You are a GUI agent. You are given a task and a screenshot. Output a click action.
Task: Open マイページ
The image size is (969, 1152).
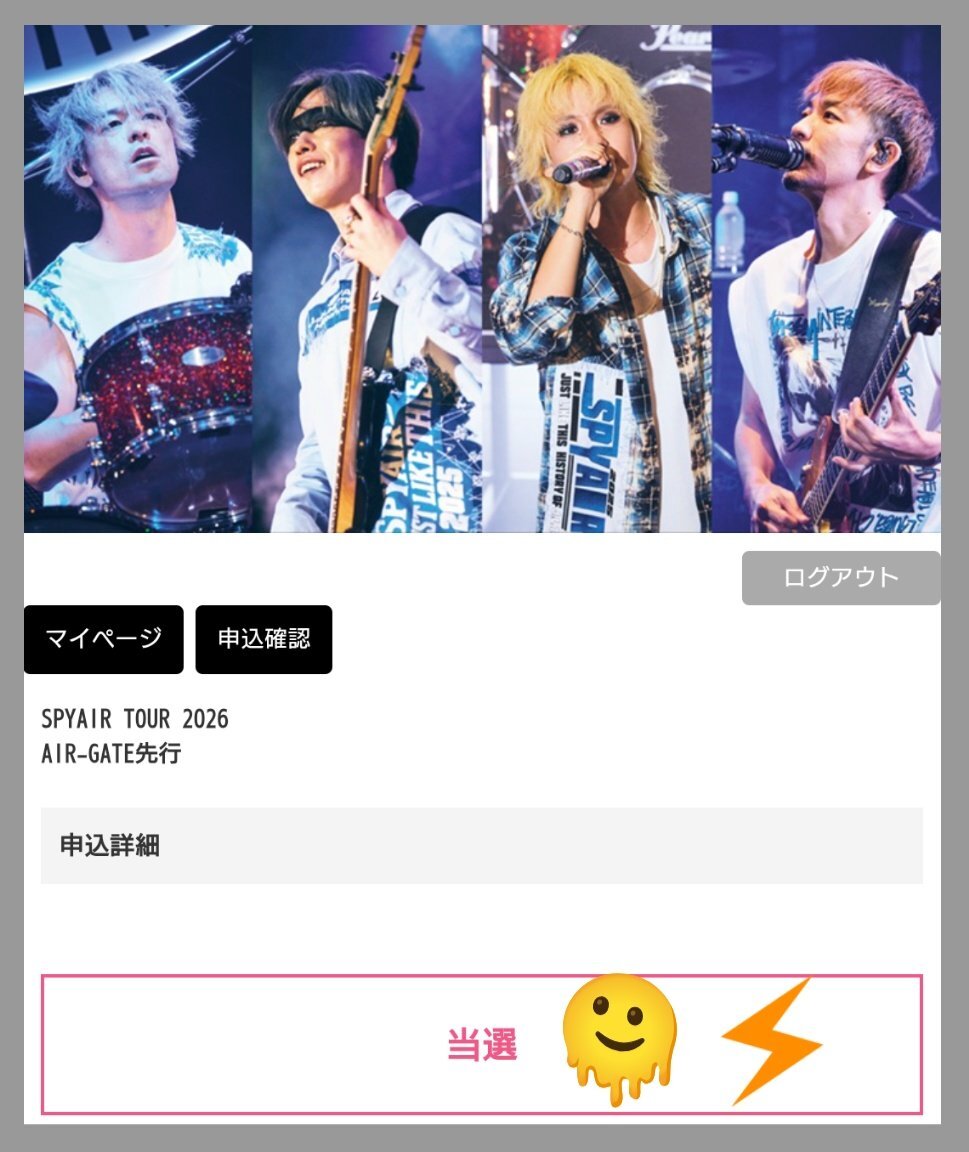[104, 639]
